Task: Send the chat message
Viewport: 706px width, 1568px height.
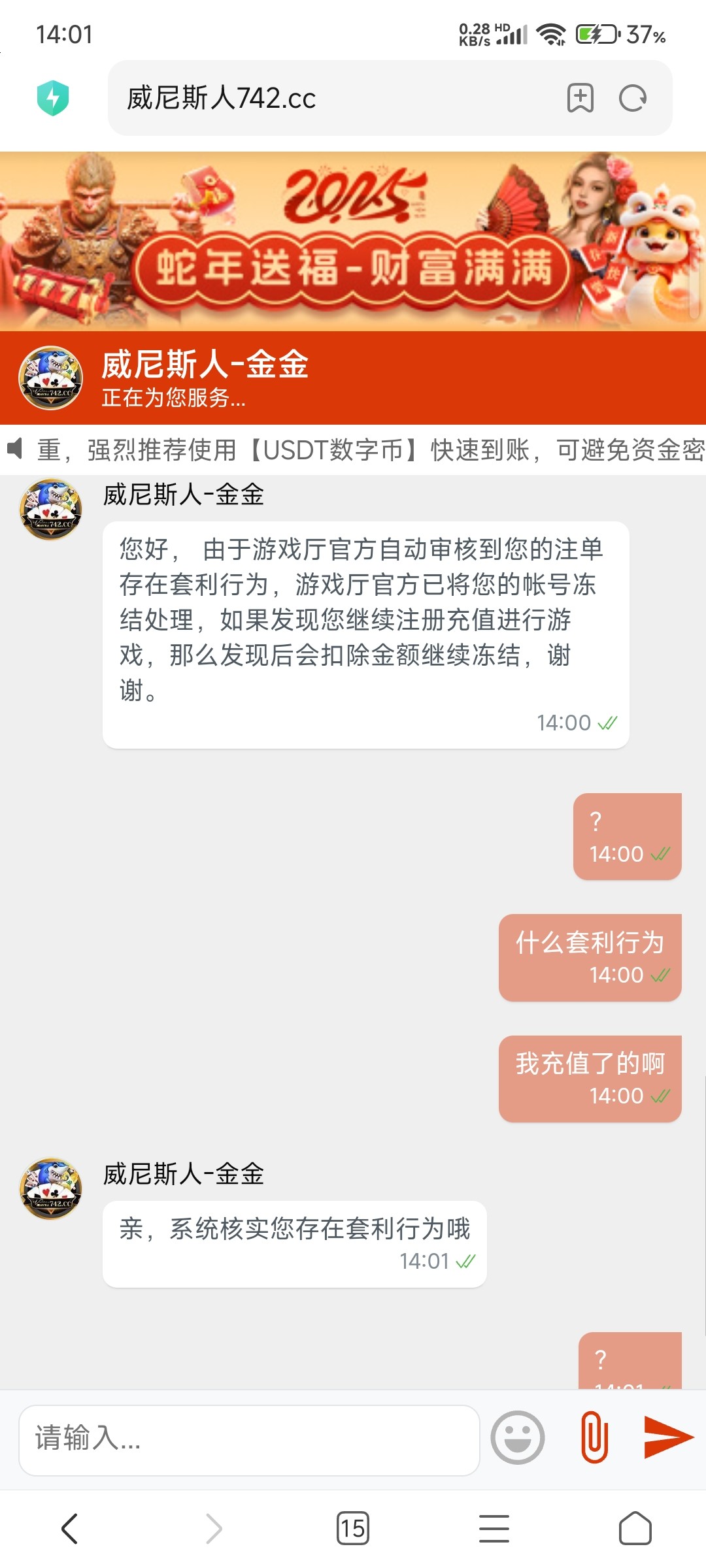Action: click(x=668, y=1437)
